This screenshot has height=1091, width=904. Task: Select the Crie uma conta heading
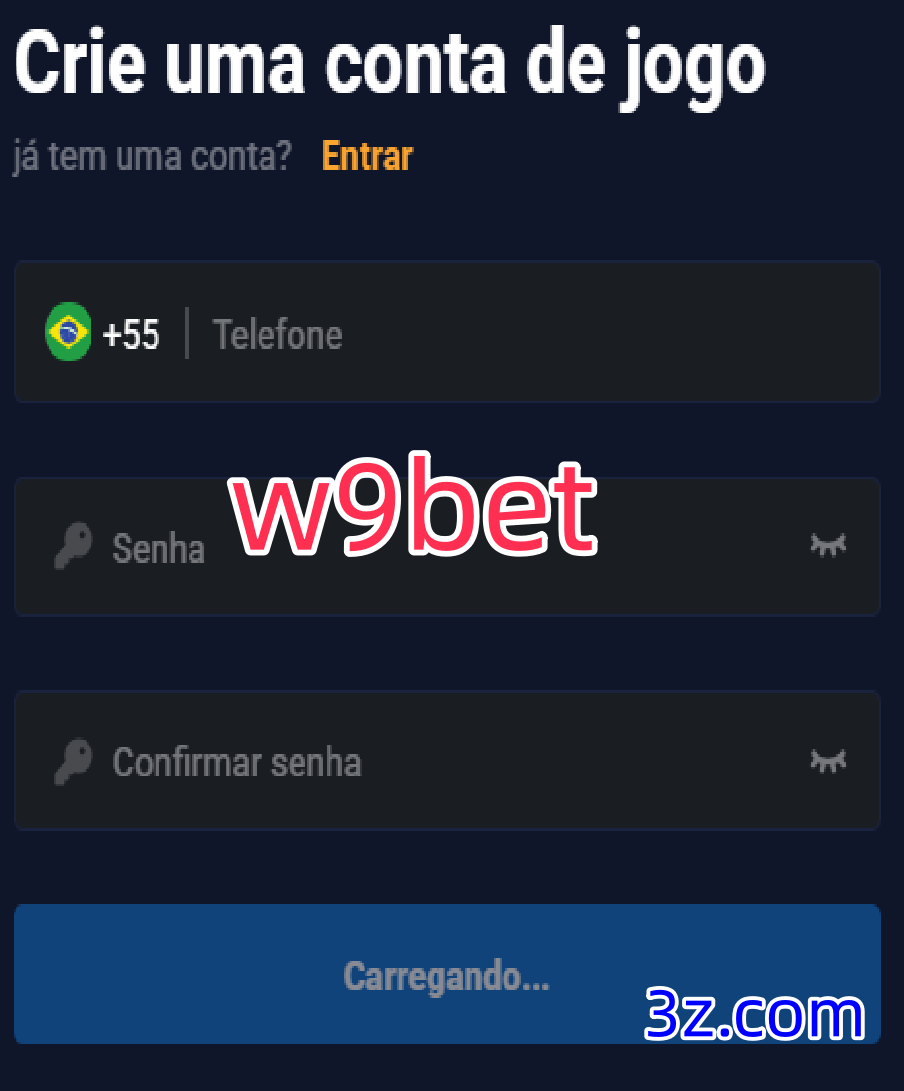pyautogui.click(x=390, y=63)
